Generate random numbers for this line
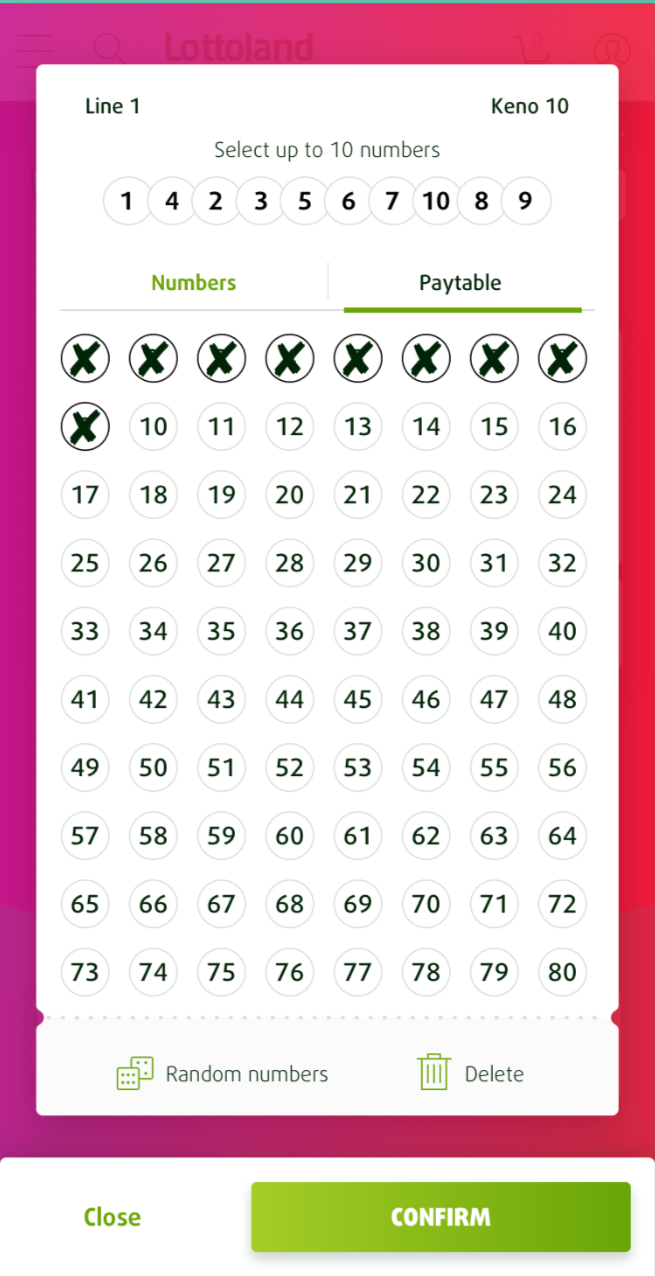This screenshot has width=655, height=1276. point(222,1074)
